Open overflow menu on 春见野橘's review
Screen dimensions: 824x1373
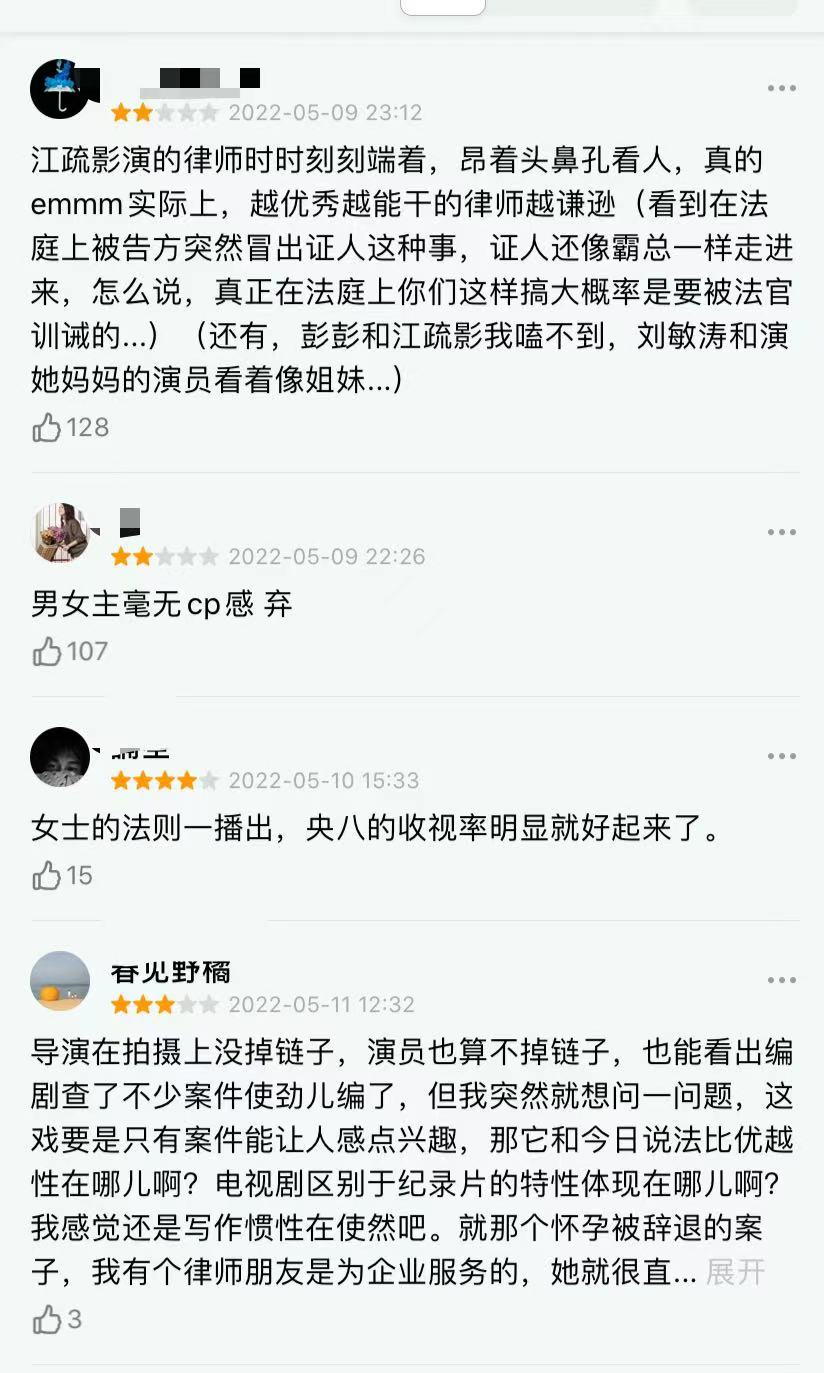click(x=781, y=980)
